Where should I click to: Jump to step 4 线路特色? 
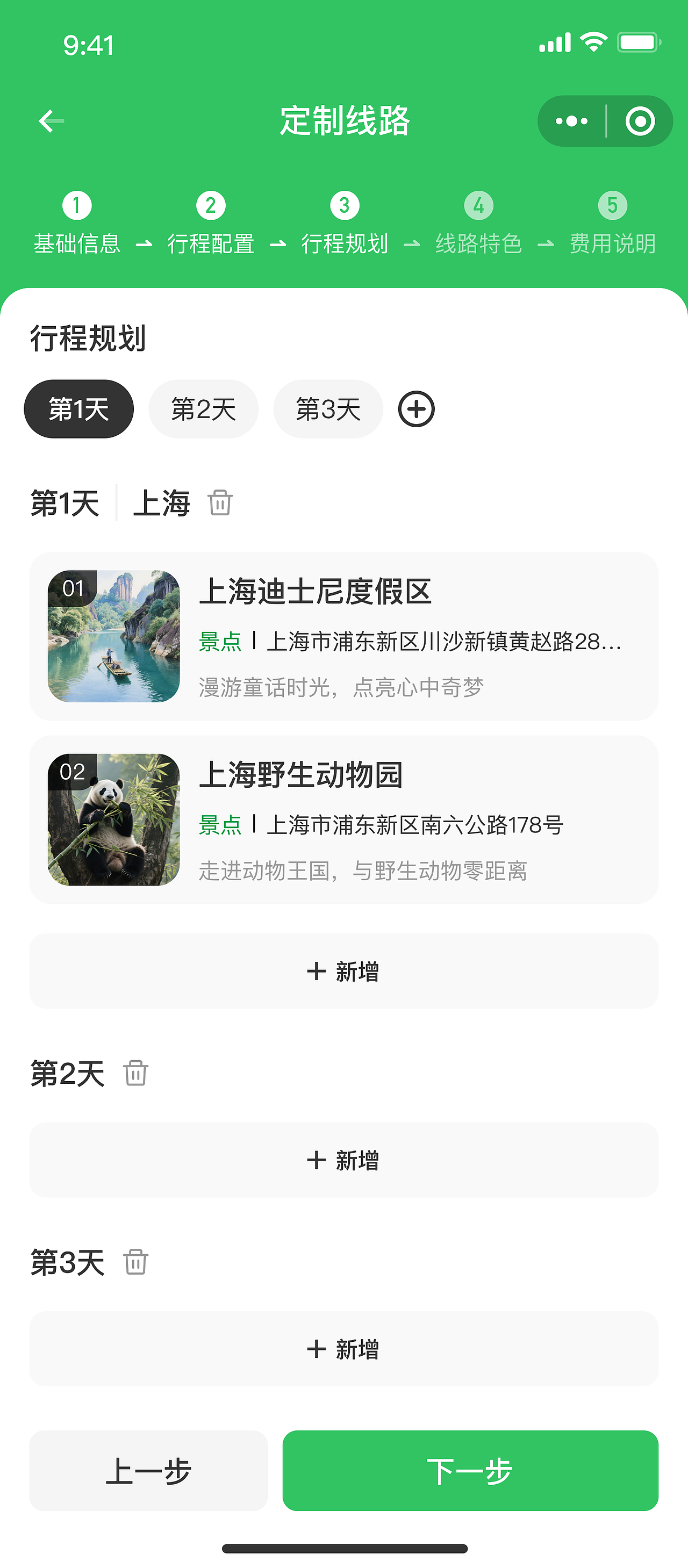click(478, 225)
